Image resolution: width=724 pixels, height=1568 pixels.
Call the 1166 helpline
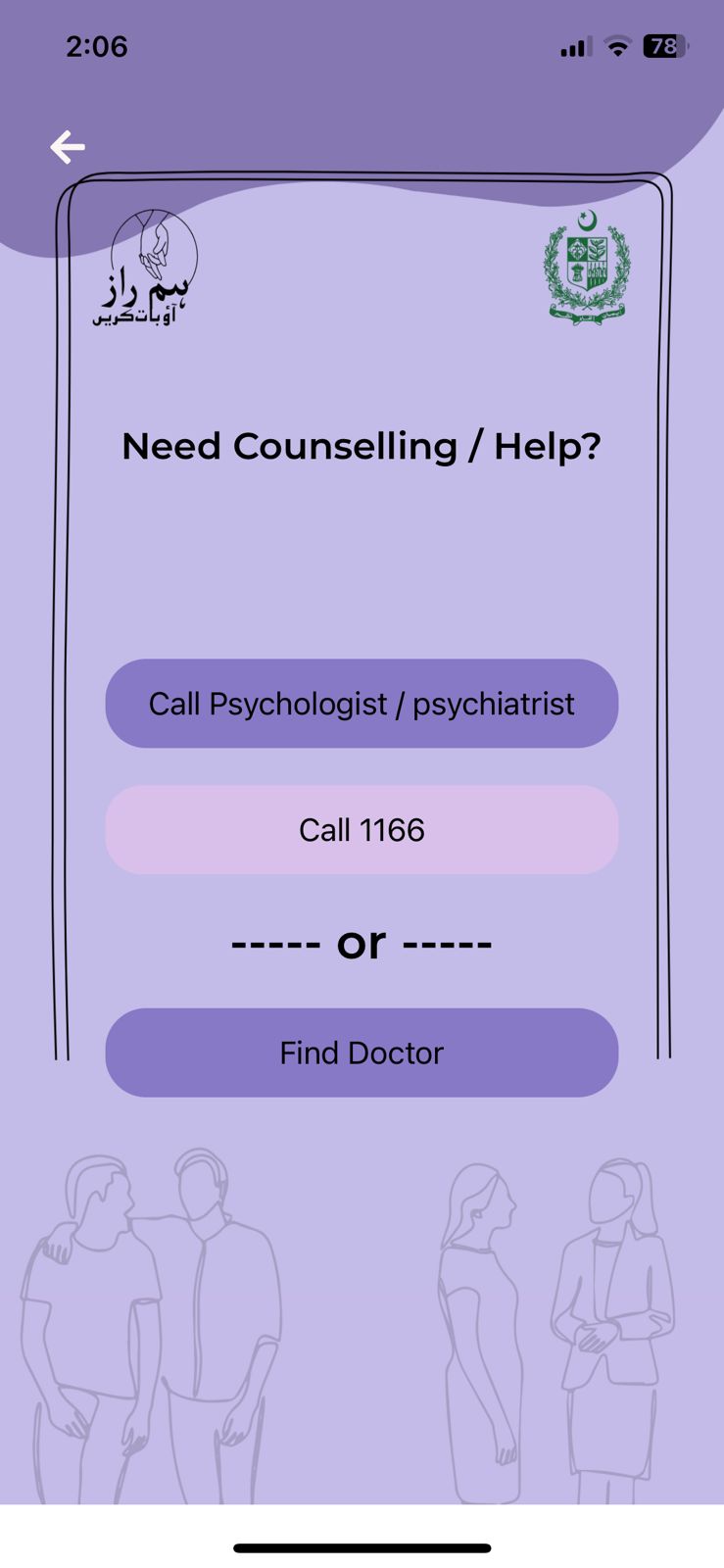(362, 830)
